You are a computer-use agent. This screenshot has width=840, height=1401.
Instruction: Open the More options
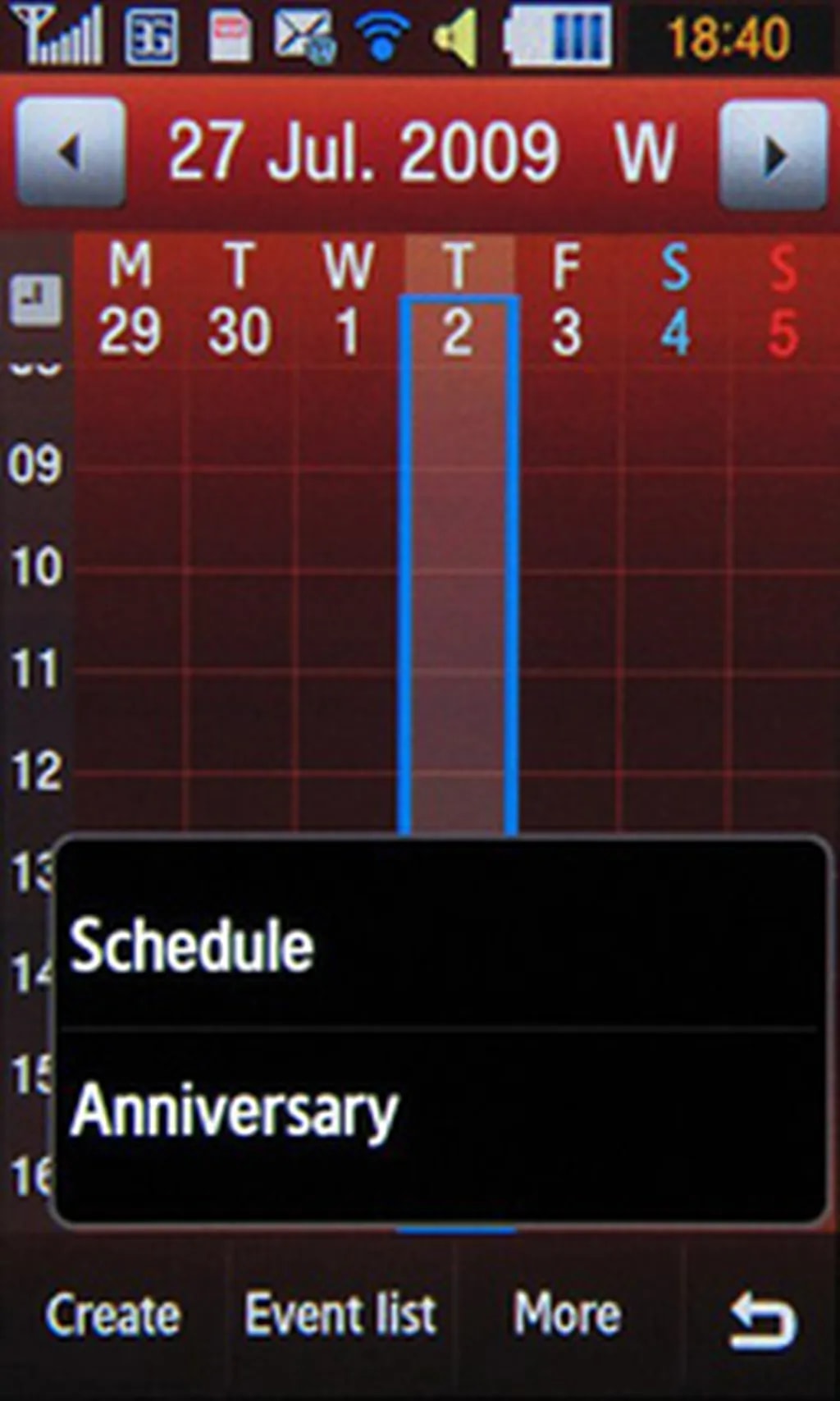click(567, 1315)
